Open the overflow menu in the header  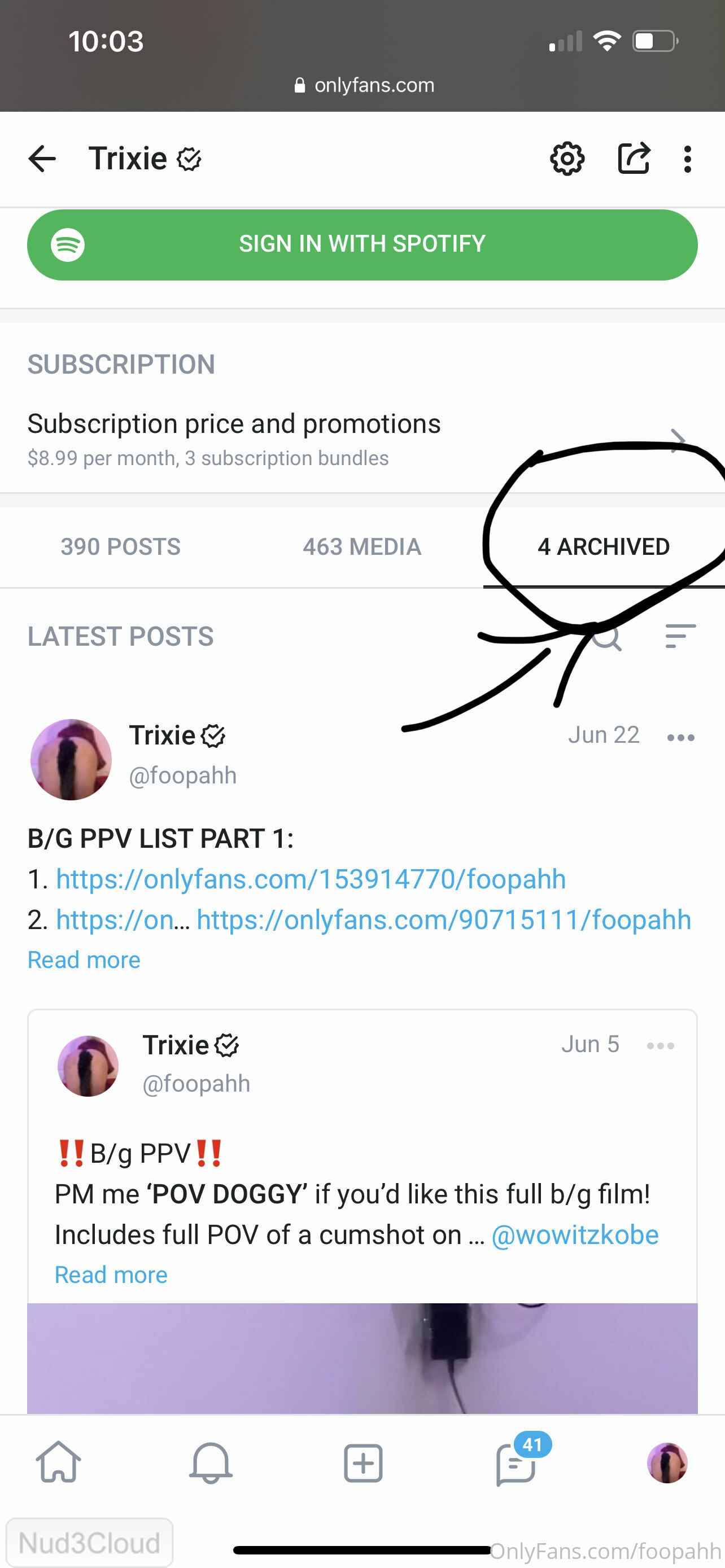[687, 159]
